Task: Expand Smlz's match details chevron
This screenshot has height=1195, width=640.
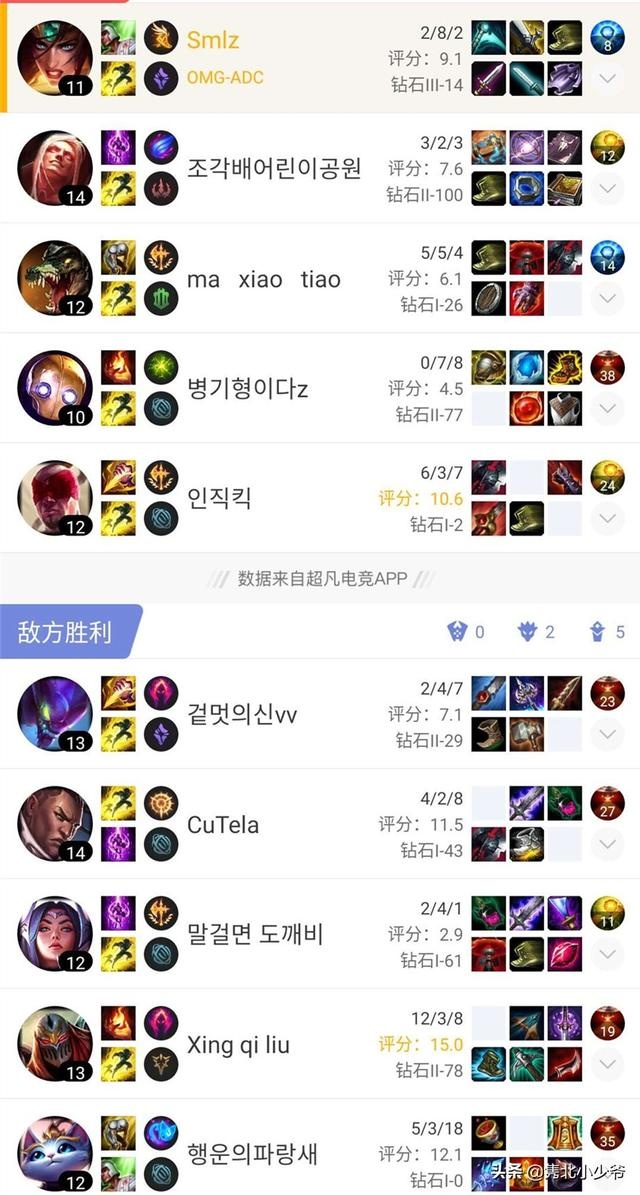Action: [x=607, y=78]
